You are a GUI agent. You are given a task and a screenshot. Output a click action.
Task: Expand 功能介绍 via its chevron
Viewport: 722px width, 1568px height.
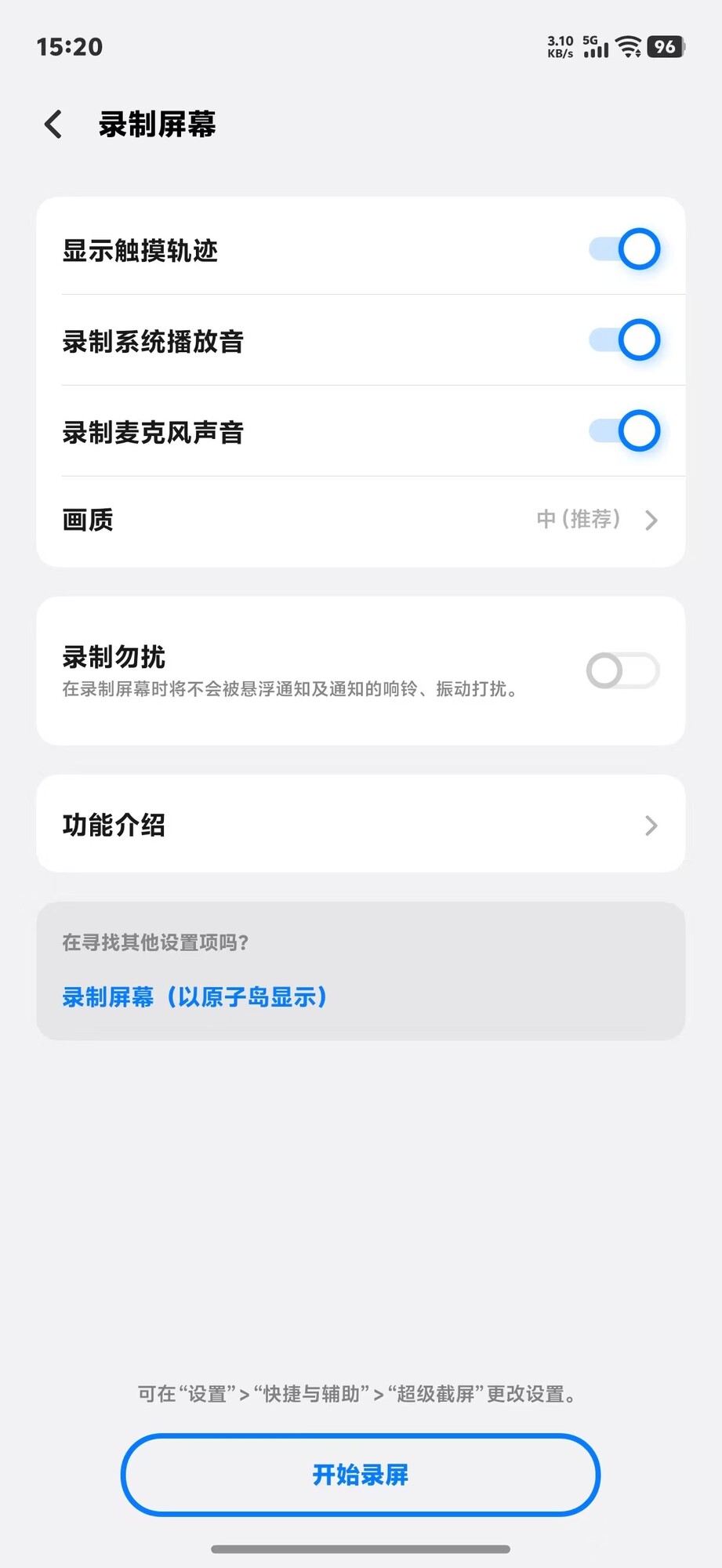651,825
